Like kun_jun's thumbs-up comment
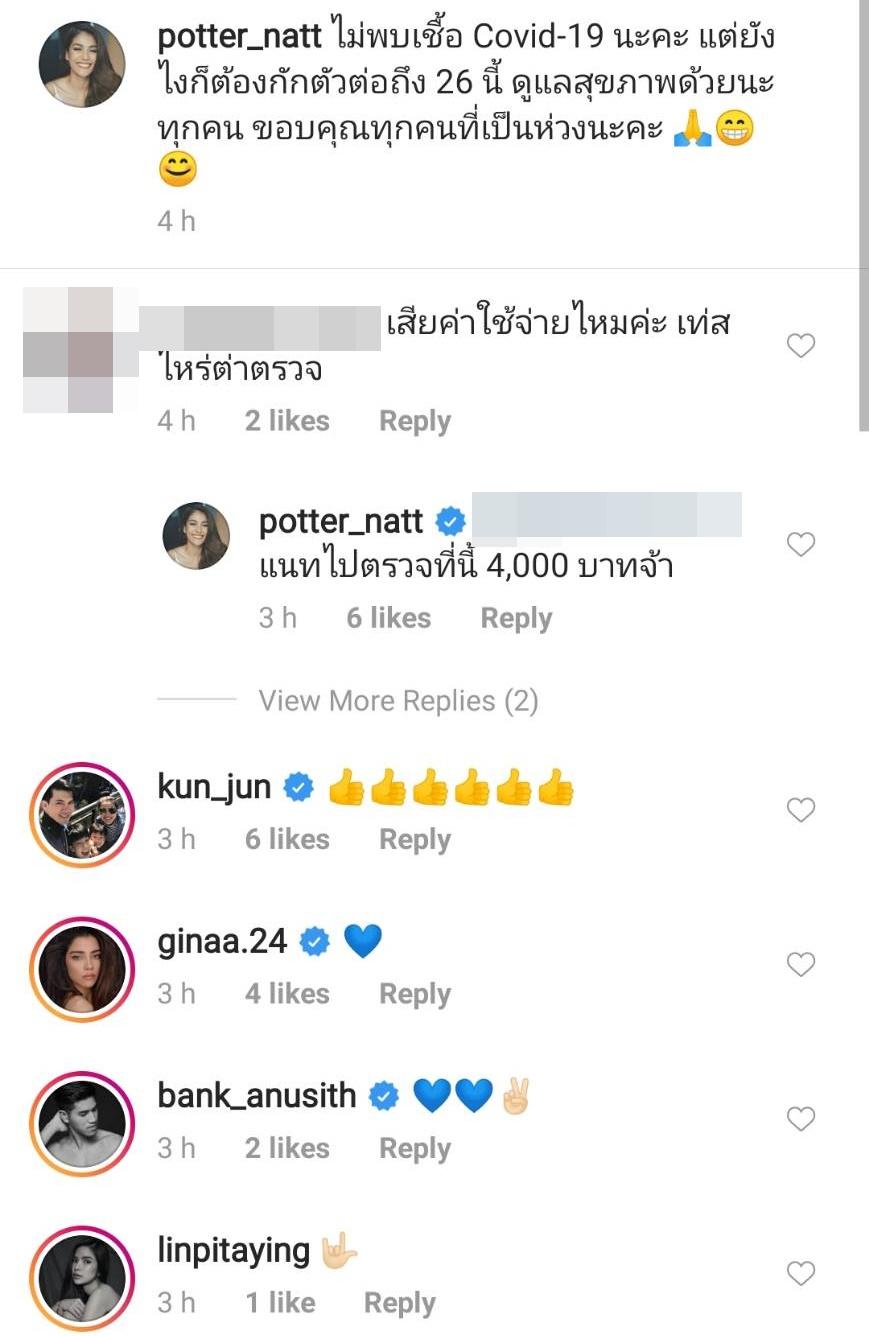869x1336 pixels. 801,810
